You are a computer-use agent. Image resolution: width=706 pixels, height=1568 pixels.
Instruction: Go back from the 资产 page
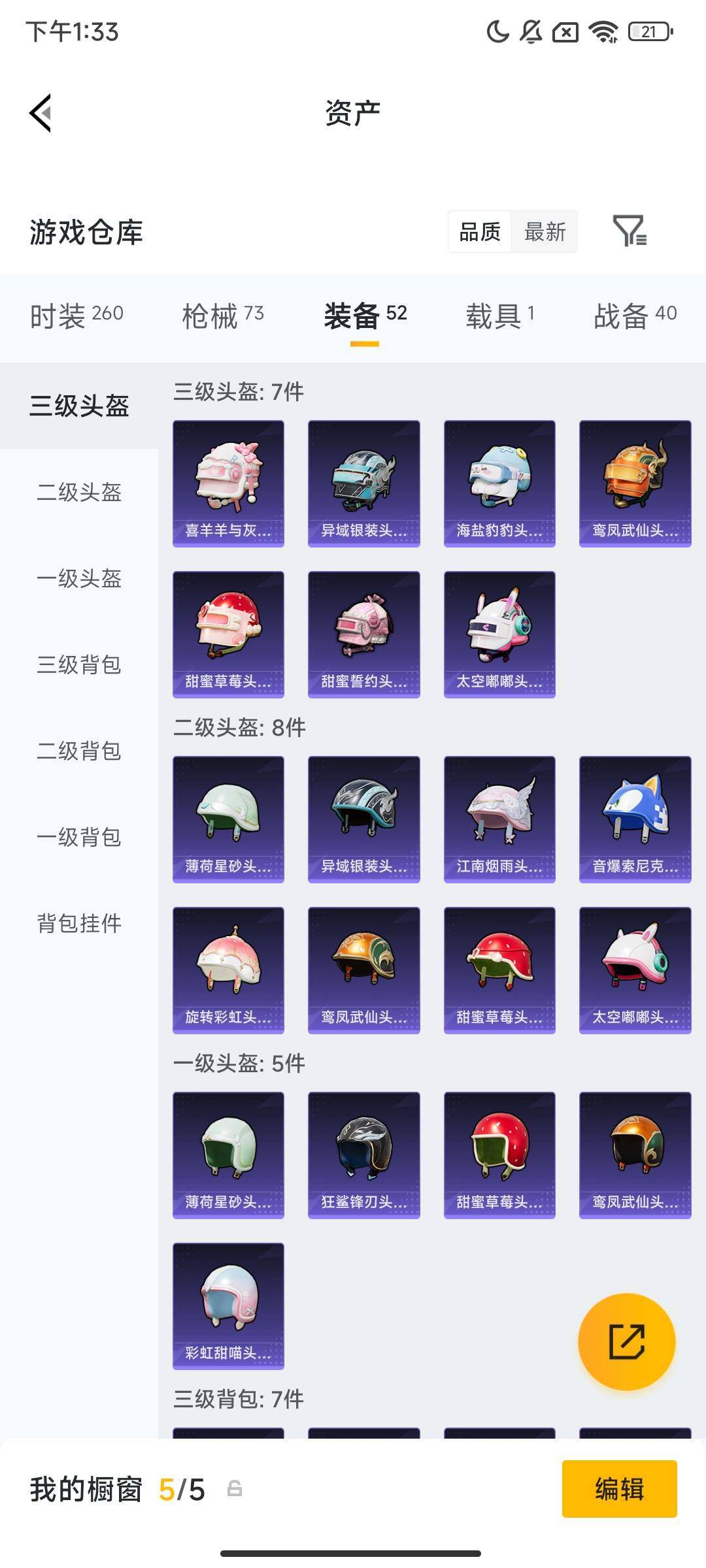(x=41, y=113)
